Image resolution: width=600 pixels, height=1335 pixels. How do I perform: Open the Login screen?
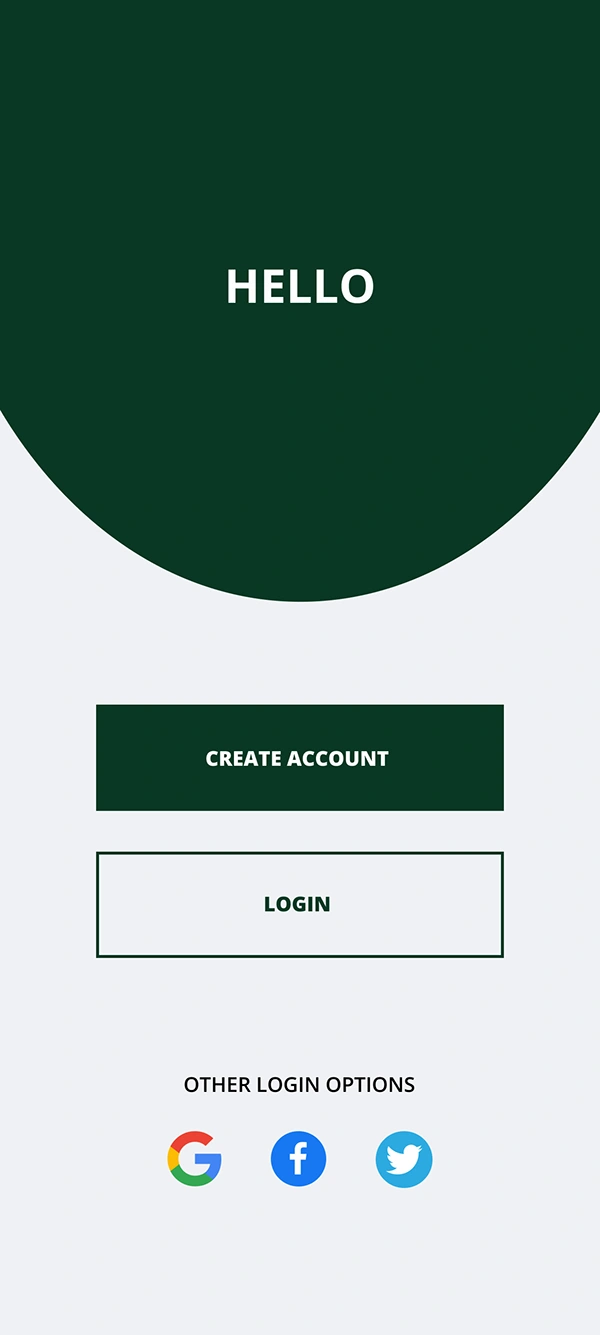tap(299, 904)
